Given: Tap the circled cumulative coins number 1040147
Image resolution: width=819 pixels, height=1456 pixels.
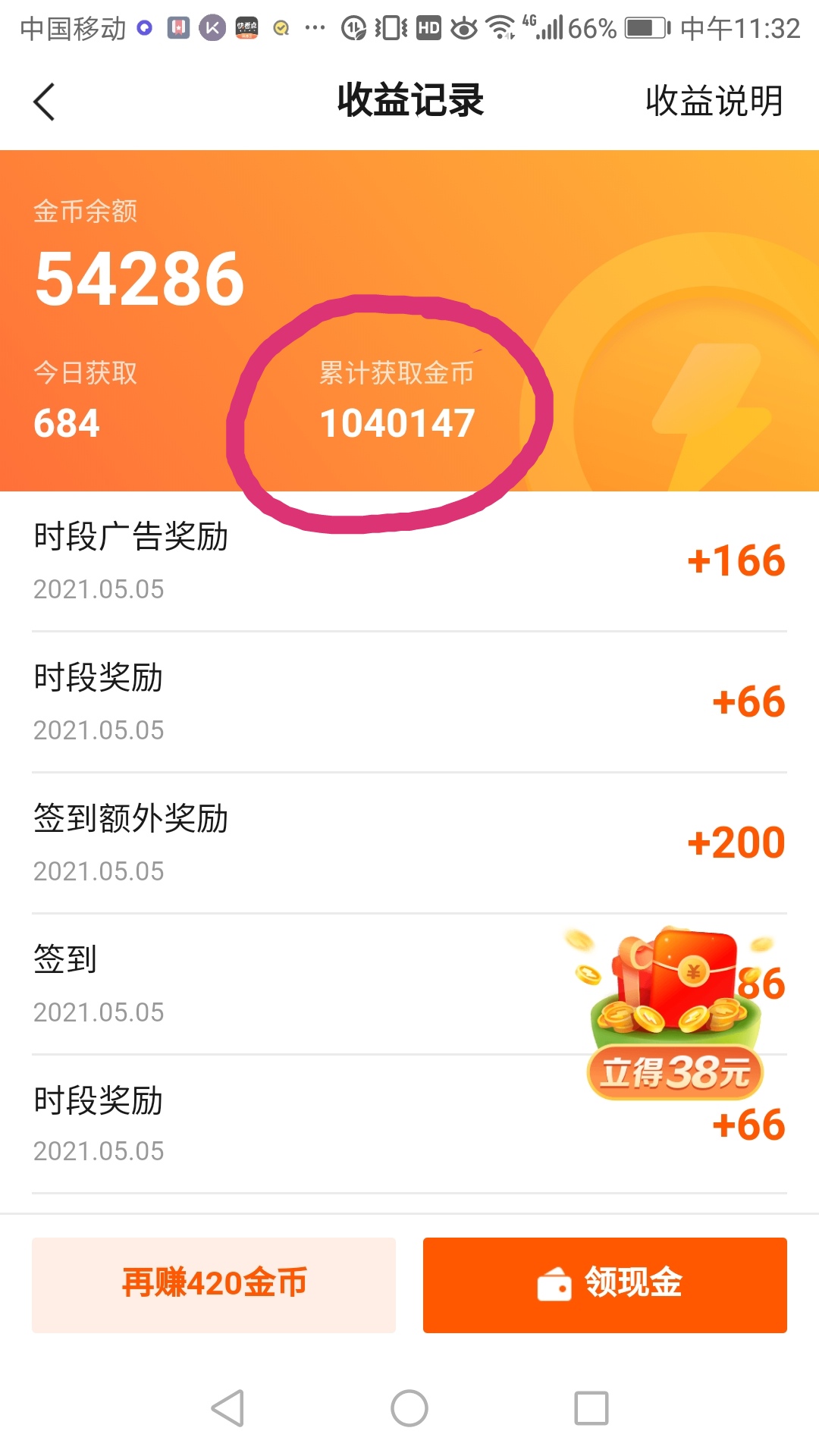Looking at the screenshot, I should (397, 422).
